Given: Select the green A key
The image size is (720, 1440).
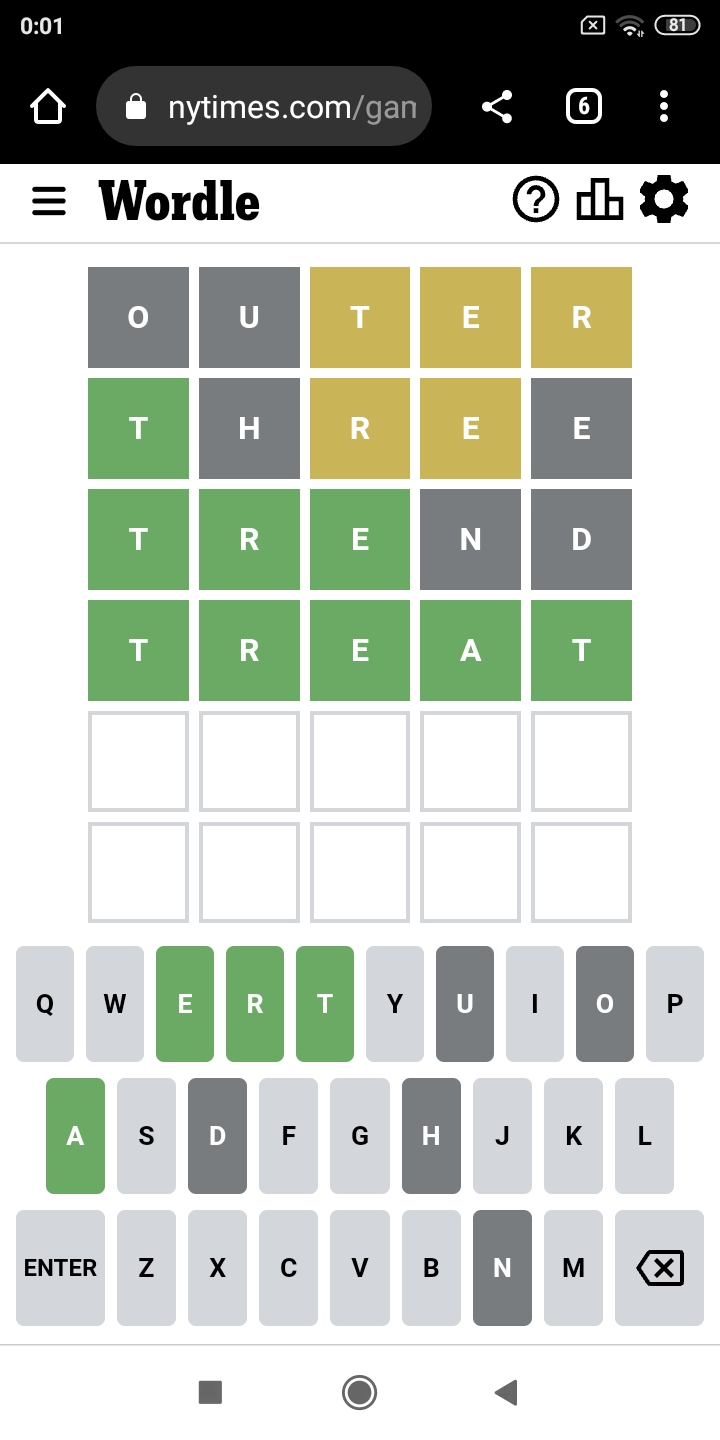Looking at the screenshot, I should [x=75, y=1136].
